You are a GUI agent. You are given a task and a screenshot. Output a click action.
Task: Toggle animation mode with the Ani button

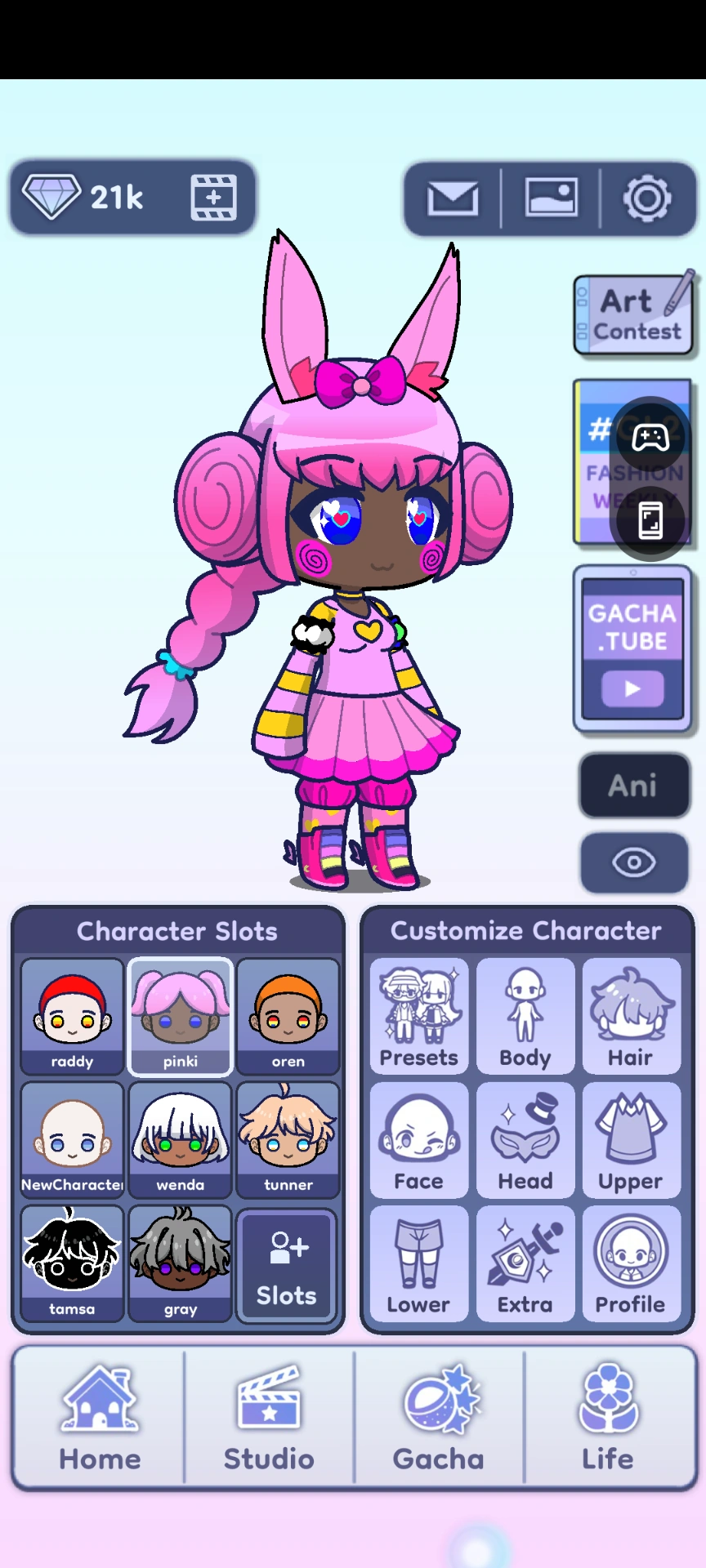coord(634,785)
